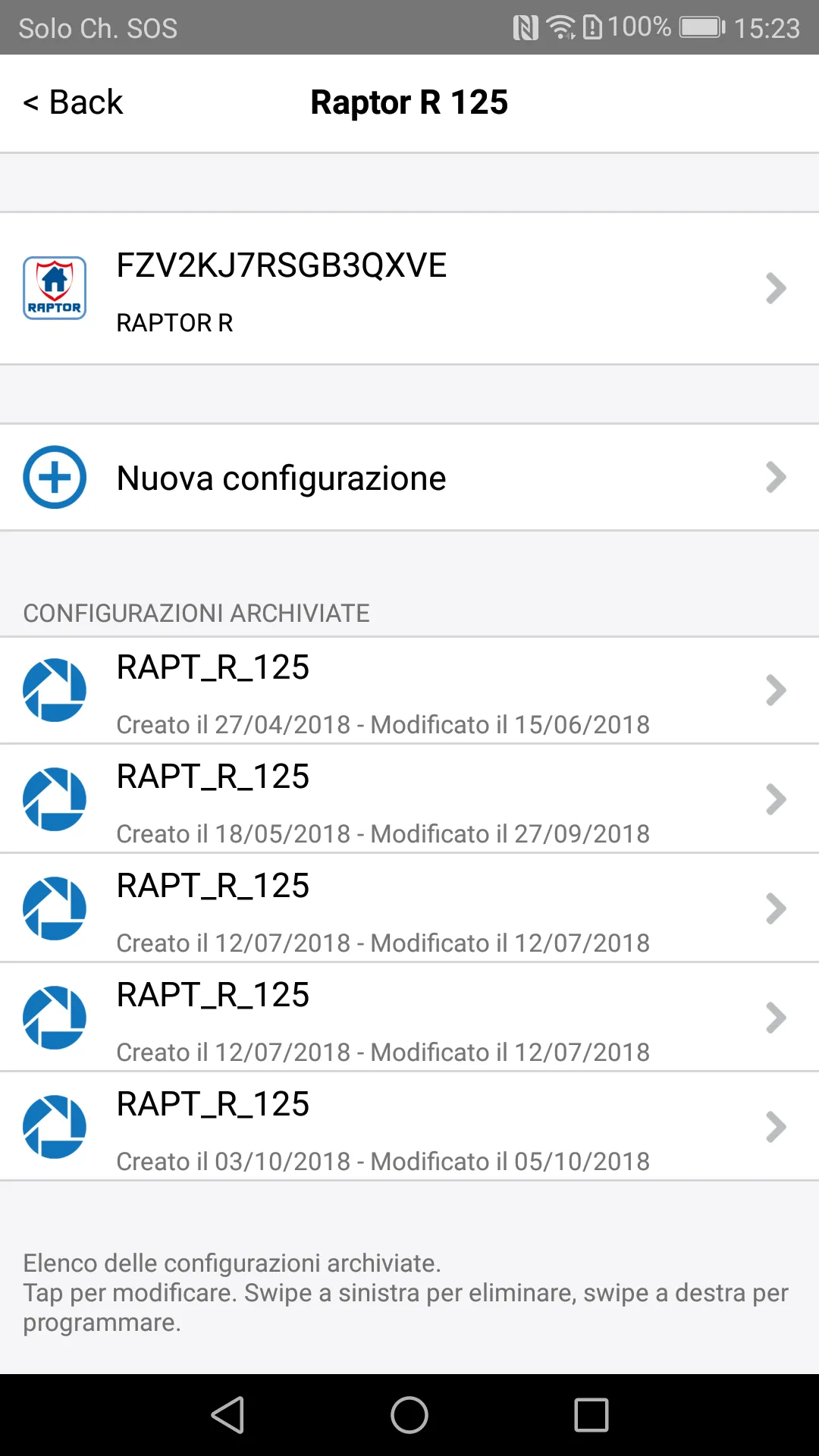Open RAPT_R_125 created on 27/04/2018
819x1456 pixels.
tap(409, 691)
